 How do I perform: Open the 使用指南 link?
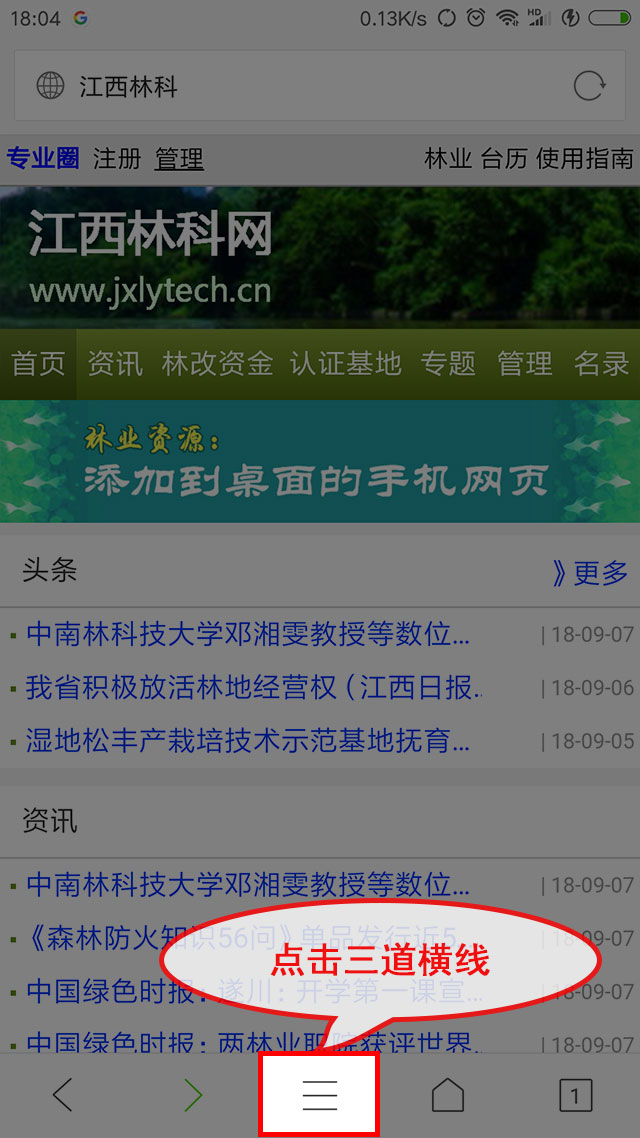pos(585,158)
